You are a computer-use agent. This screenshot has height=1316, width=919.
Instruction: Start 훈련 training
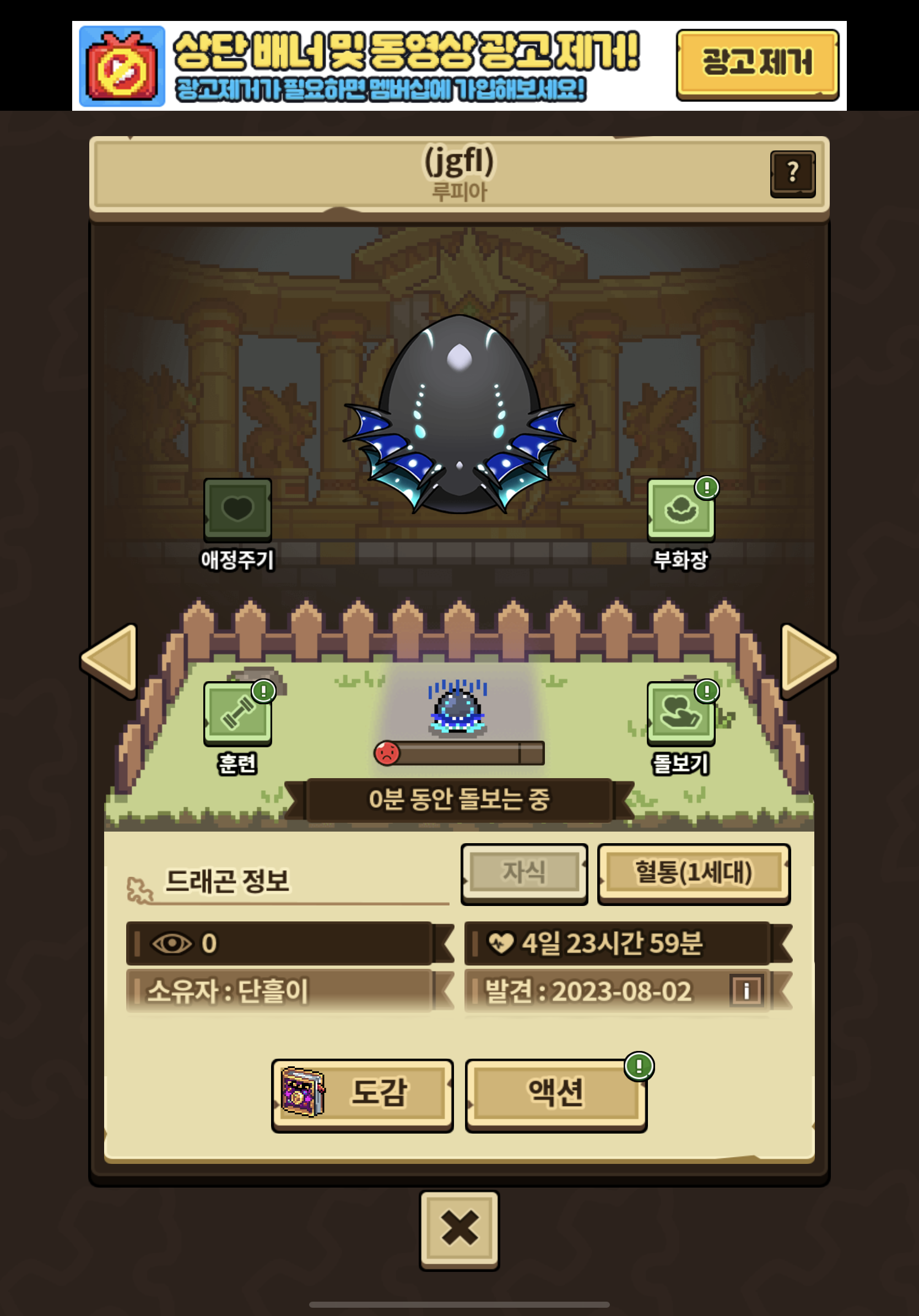coord(237,714)
